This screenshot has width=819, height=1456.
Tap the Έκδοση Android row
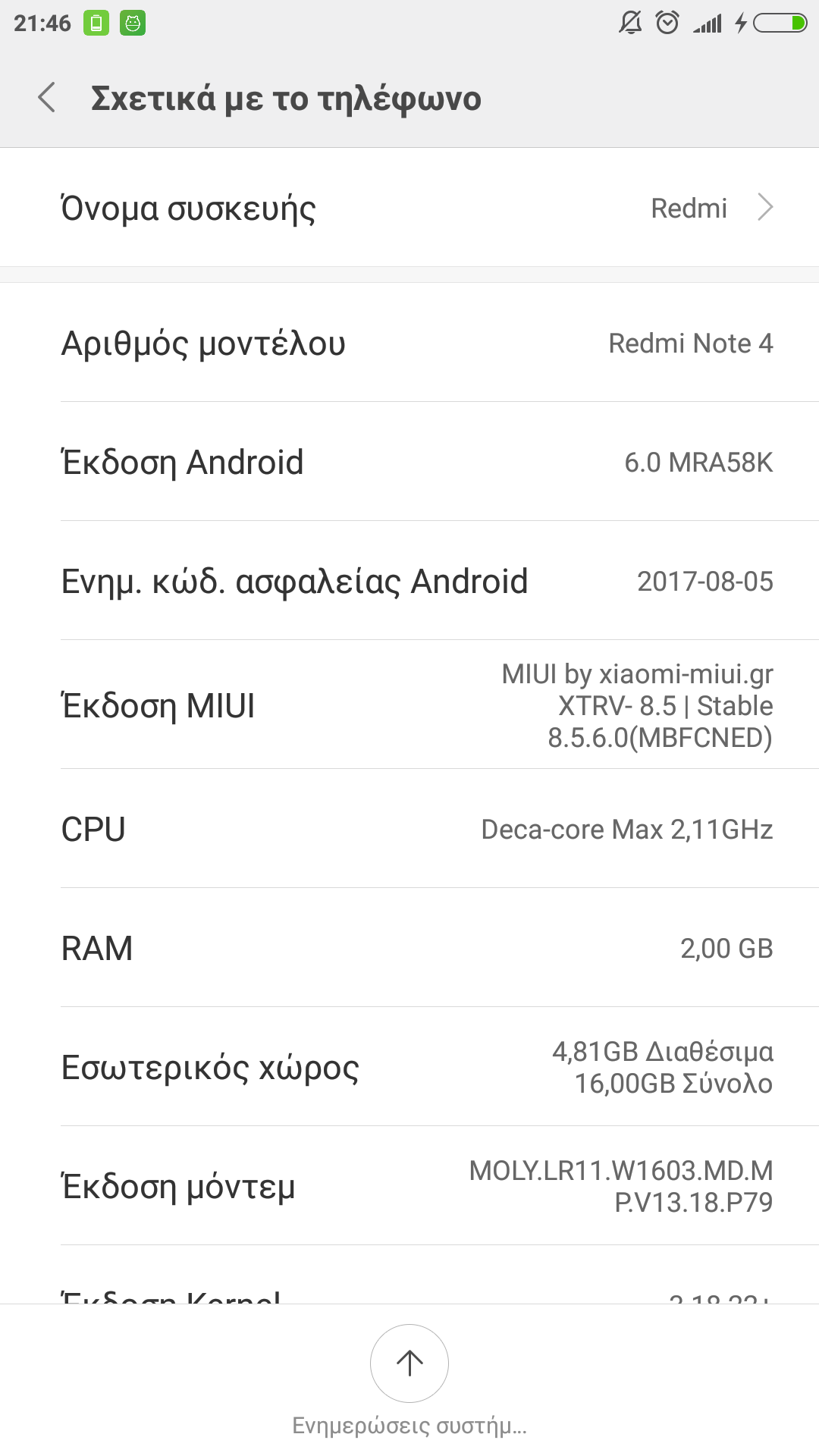click(409, 462)
